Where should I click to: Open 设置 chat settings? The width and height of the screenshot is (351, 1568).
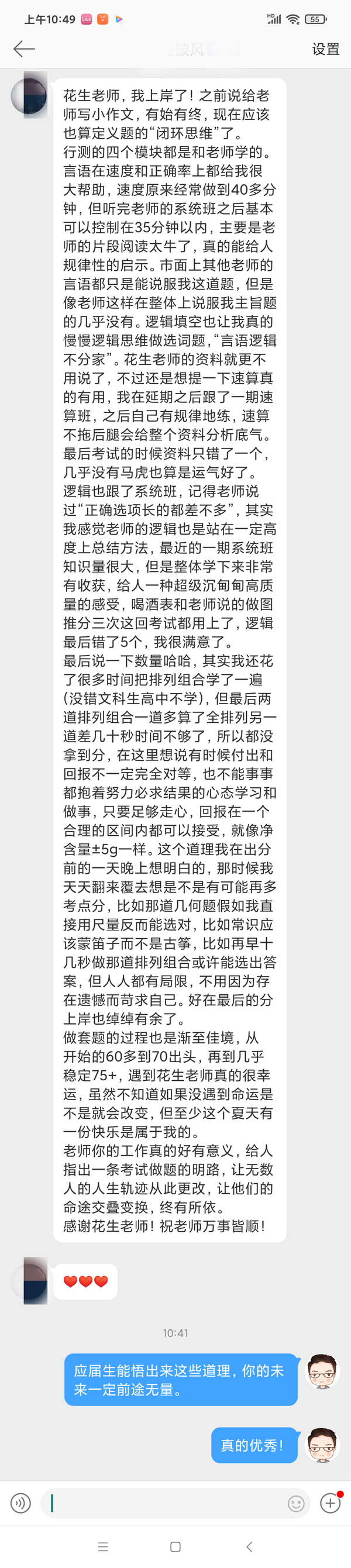pyautogui.click(x=325, y=49)
